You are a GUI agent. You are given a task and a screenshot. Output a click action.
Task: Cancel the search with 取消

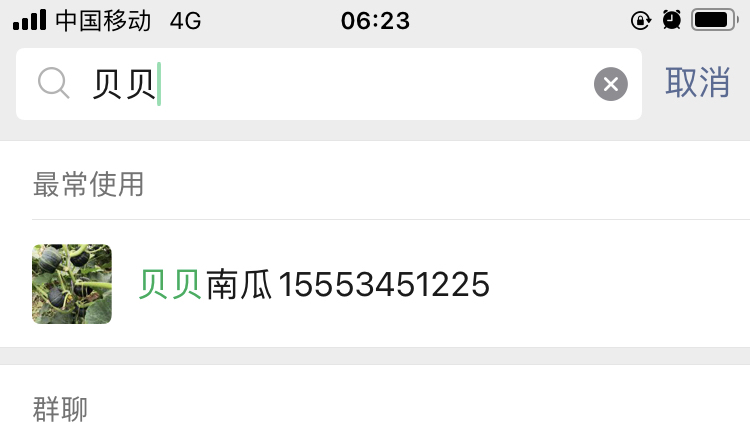point(697,83)
